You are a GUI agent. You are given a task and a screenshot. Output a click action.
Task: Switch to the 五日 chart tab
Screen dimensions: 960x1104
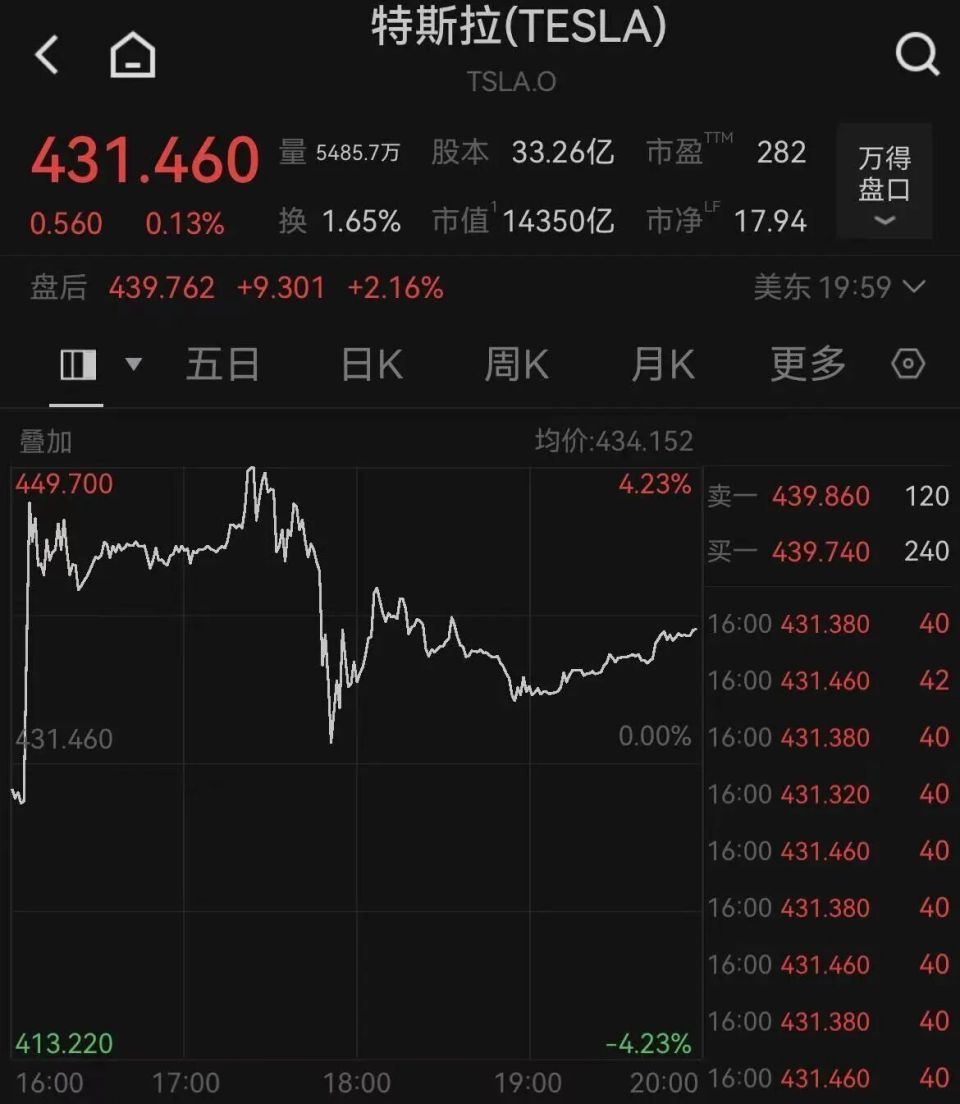coord(223,364)
